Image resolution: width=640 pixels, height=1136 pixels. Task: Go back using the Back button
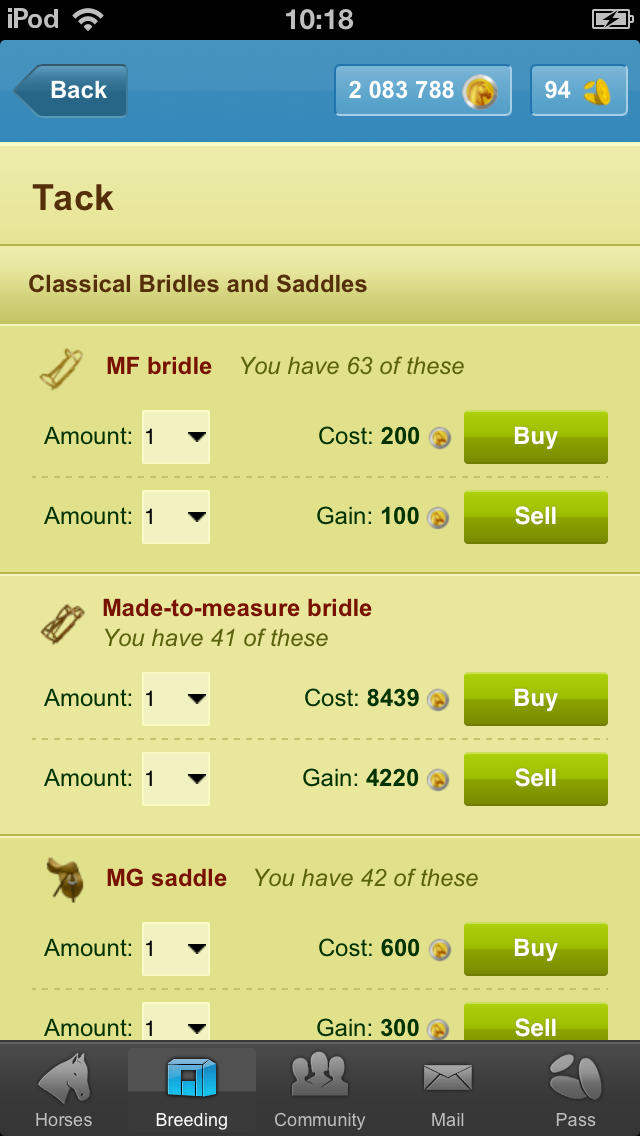pyautogui.click(x=72, y=90)
